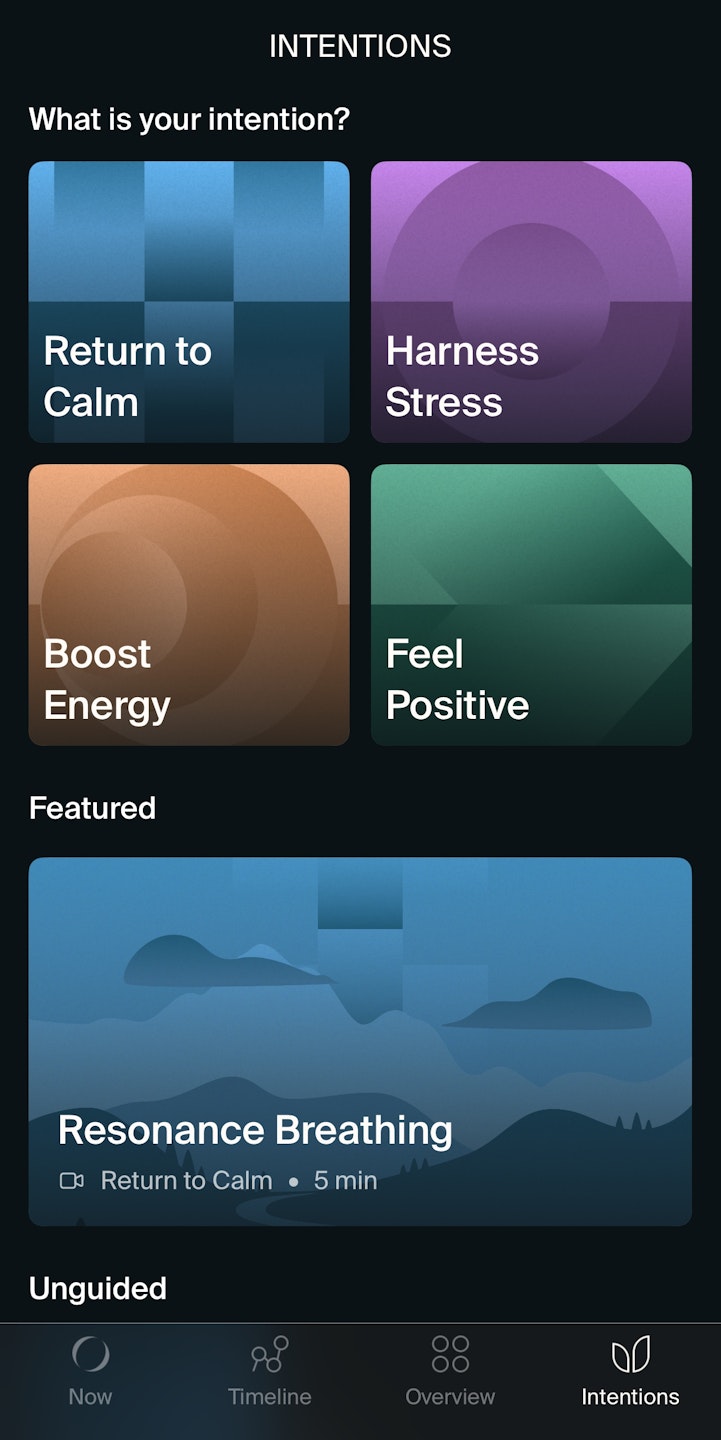Screen dimensions: 721x1440
Task: Open the Return to Calm intention
Action: coord(189,302)
